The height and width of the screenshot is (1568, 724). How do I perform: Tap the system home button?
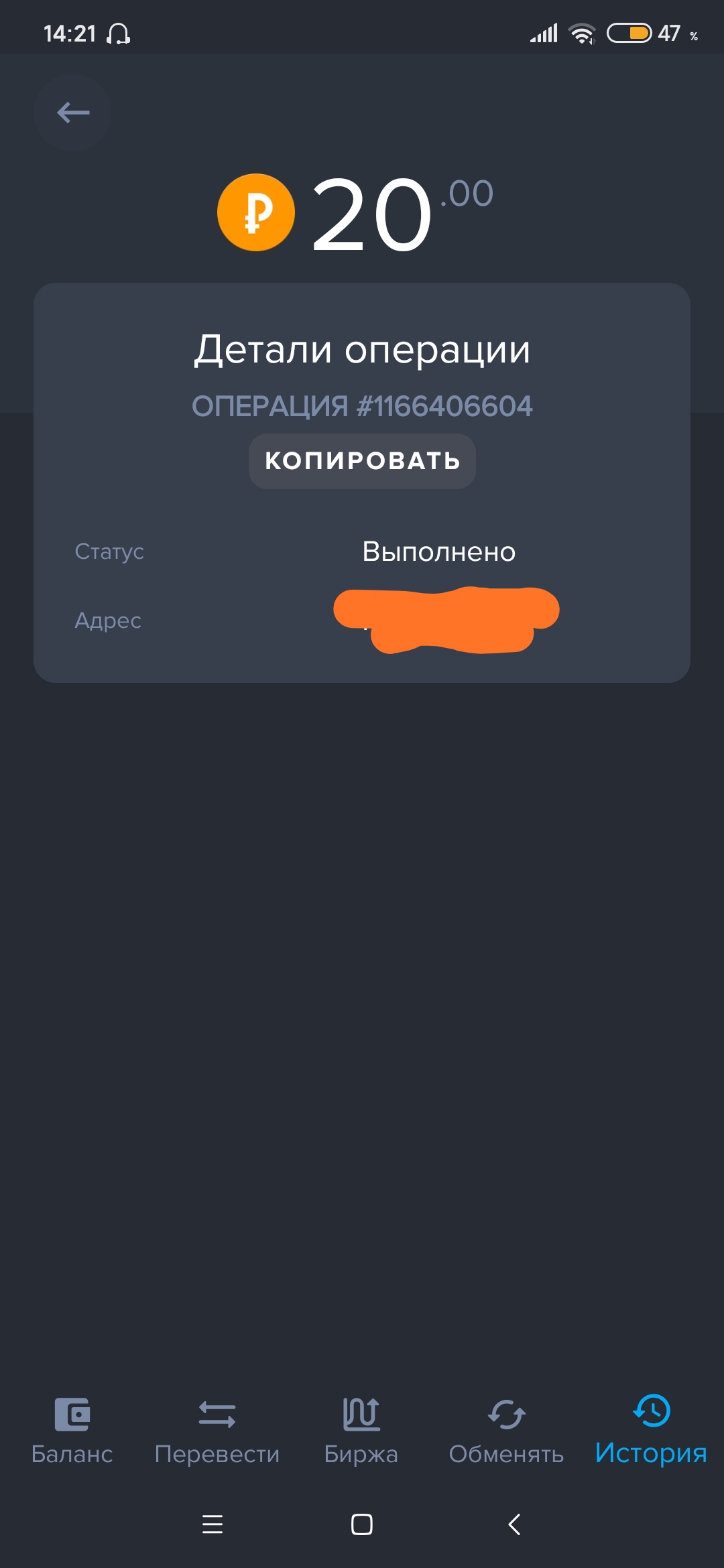[x=362, y=1524]
